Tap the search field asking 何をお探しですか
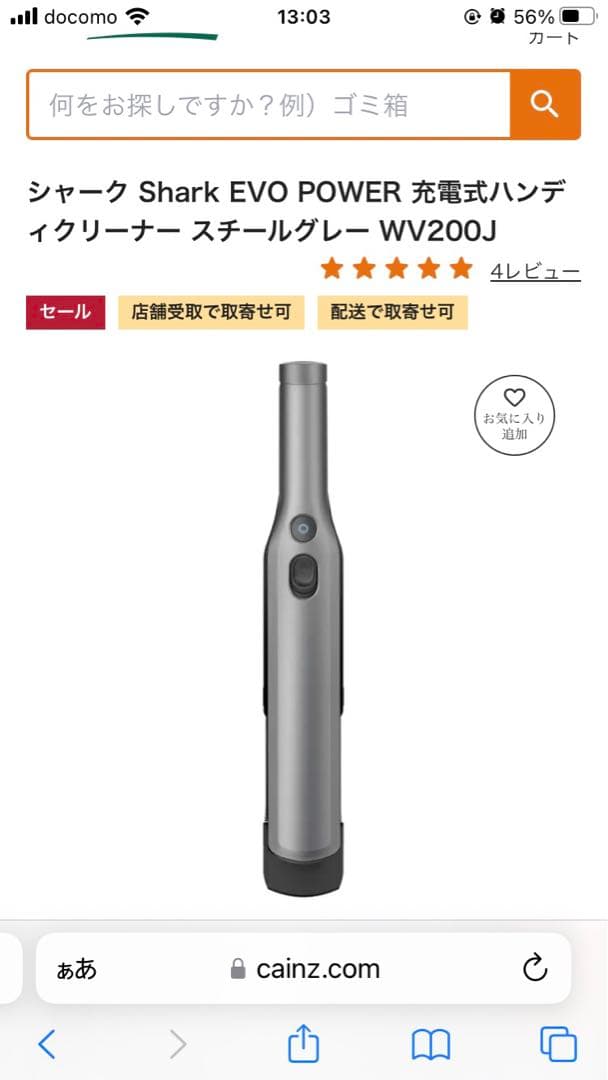 click(x=268, y=104)
